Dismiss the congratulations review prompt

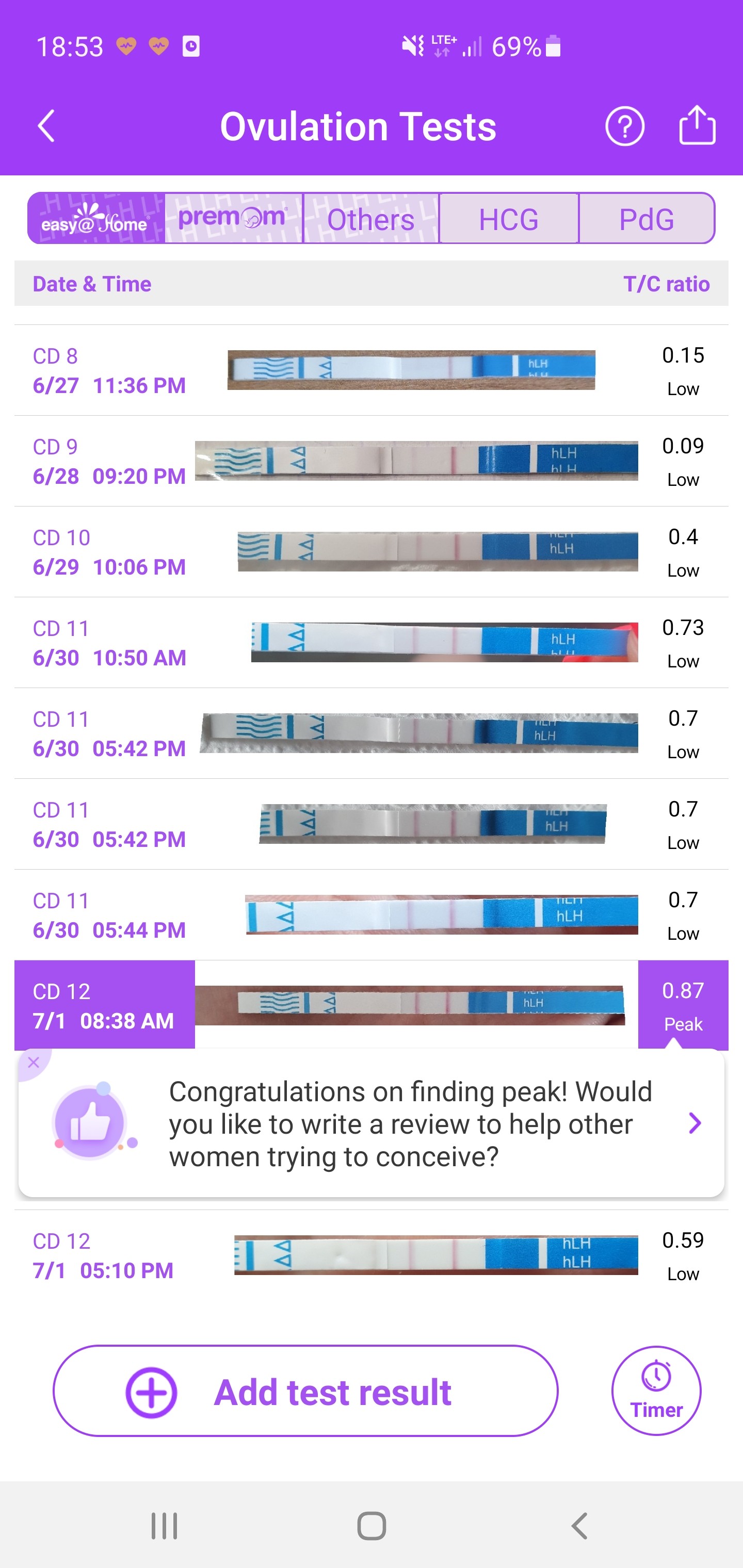pos(34,1063)
